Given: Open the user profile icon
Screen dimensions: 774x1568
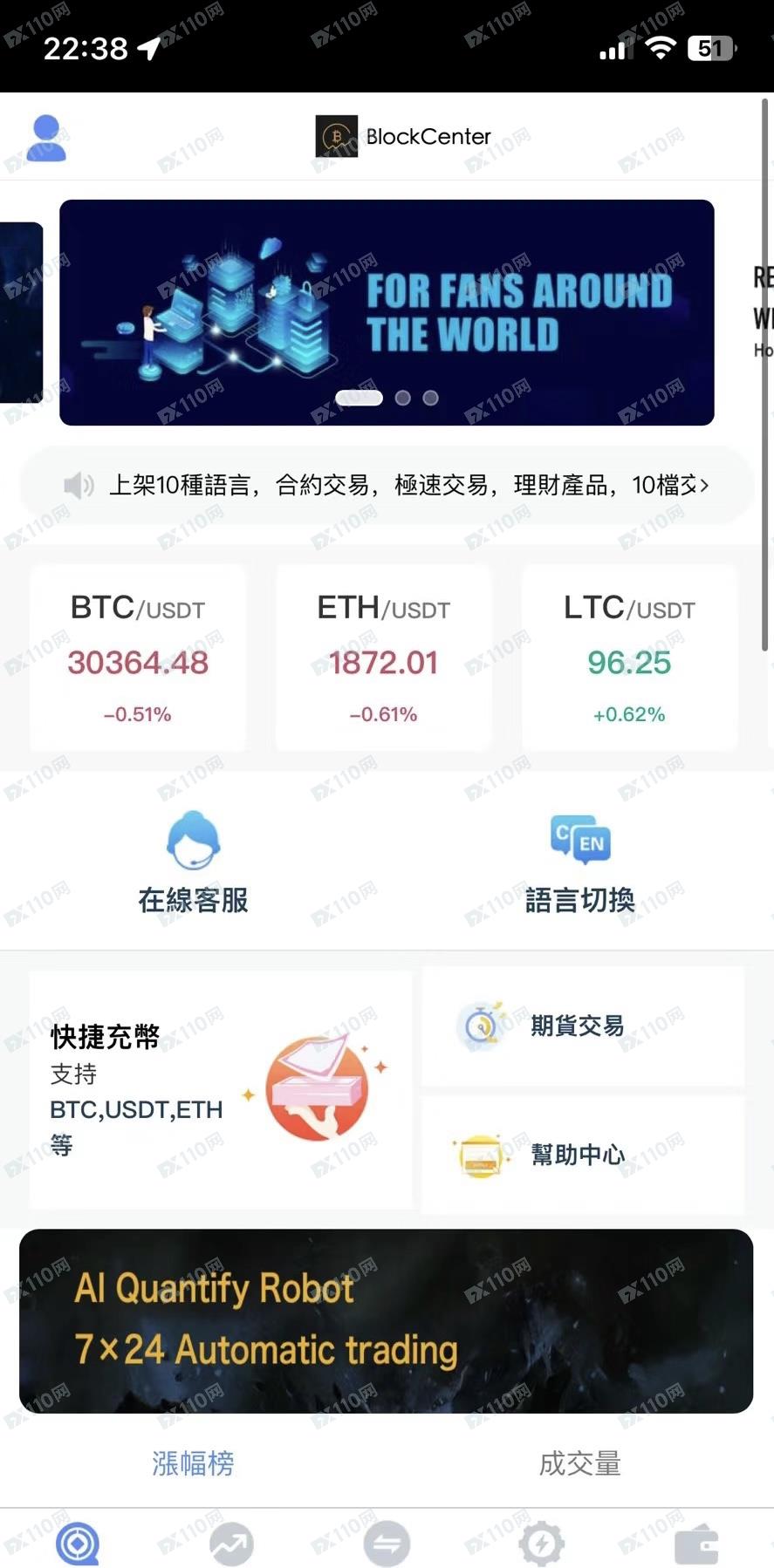Looking at the screenshot, I should (x=46, y=138).
